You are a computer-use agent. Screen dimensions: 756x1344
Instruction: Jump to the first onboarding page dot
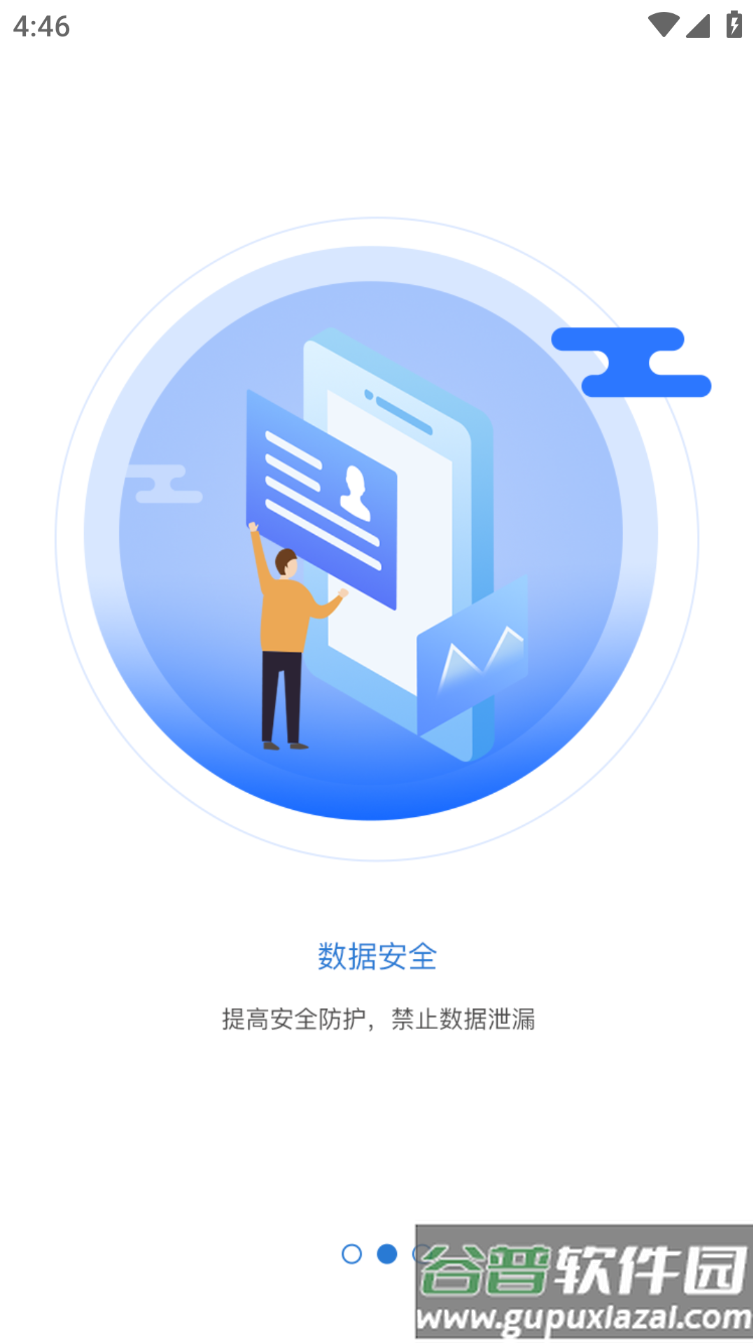351,1254
